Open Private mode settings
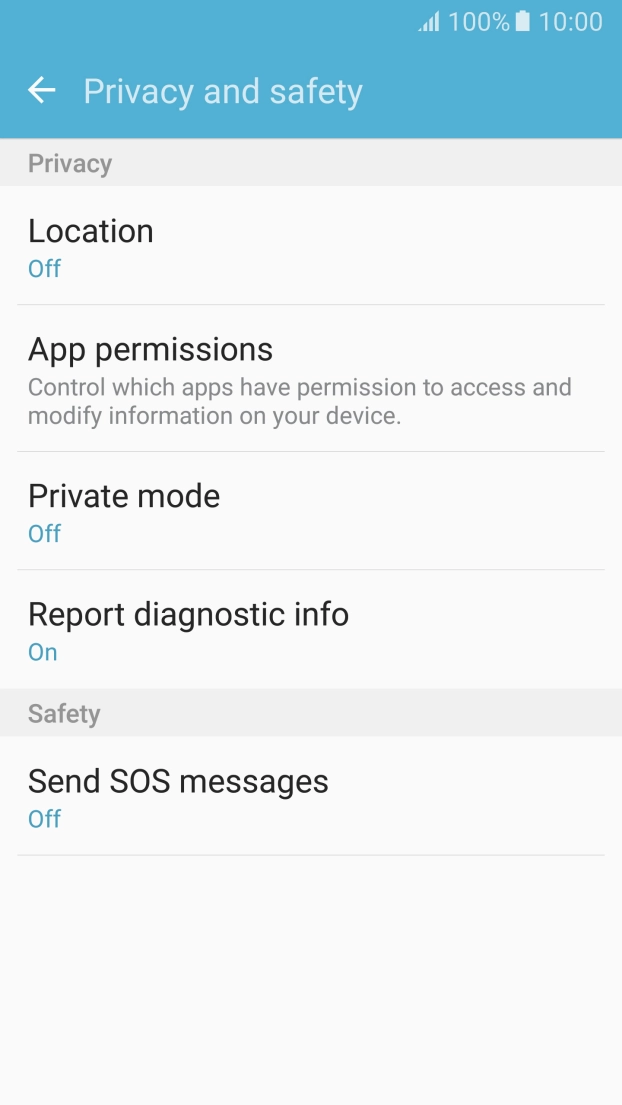Screen dimensions: 622x1105 [311, 511]
